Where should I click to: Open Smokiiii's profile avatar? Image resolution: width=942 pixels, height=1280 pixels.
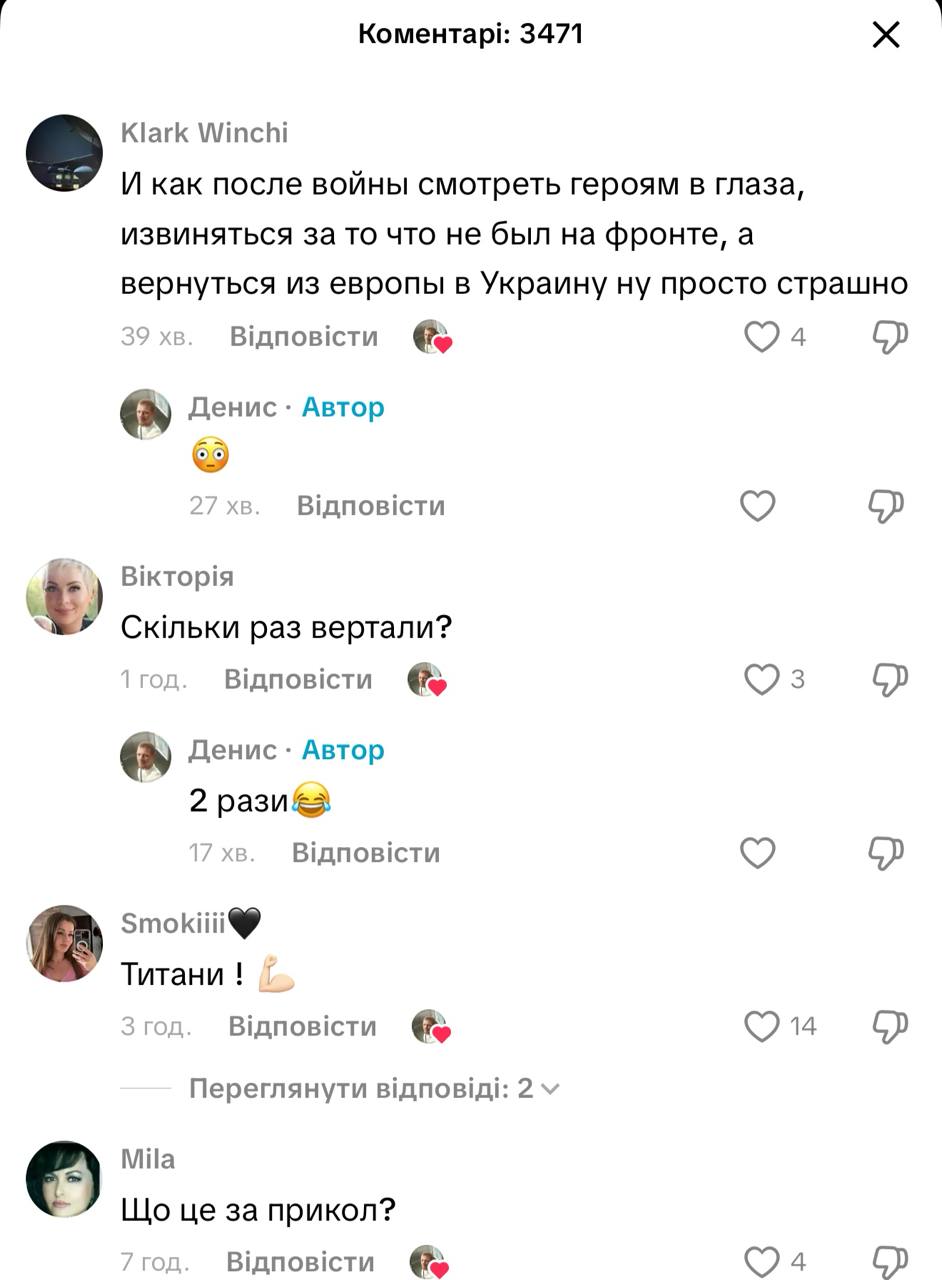(64, 943)
